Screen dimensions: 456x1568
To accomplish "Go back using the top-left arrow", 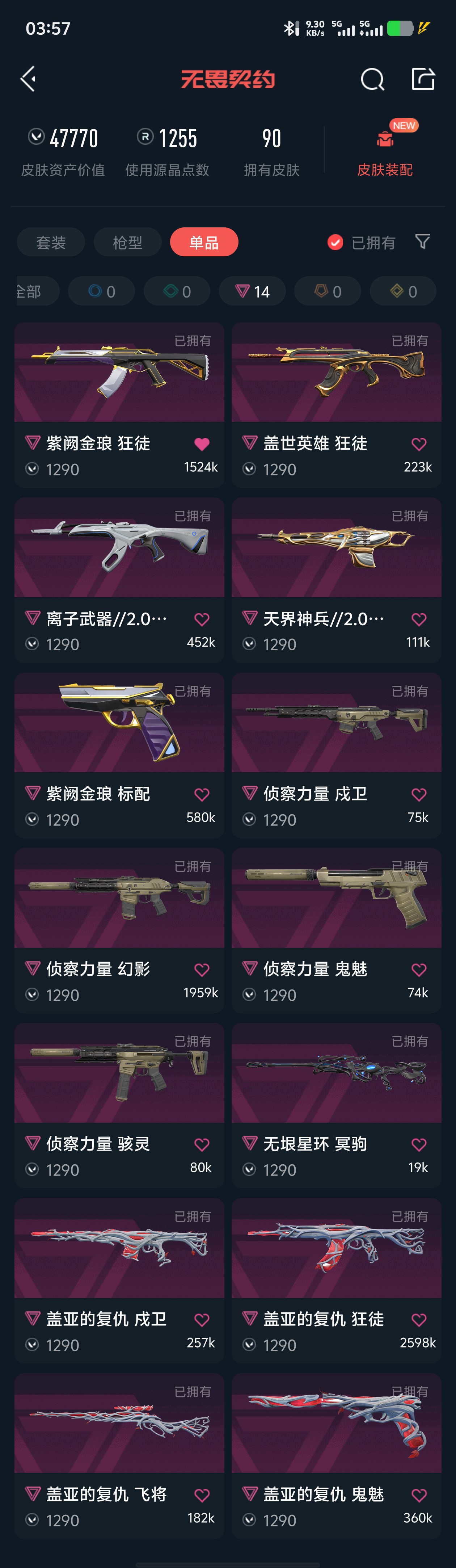I will point(28,79).
